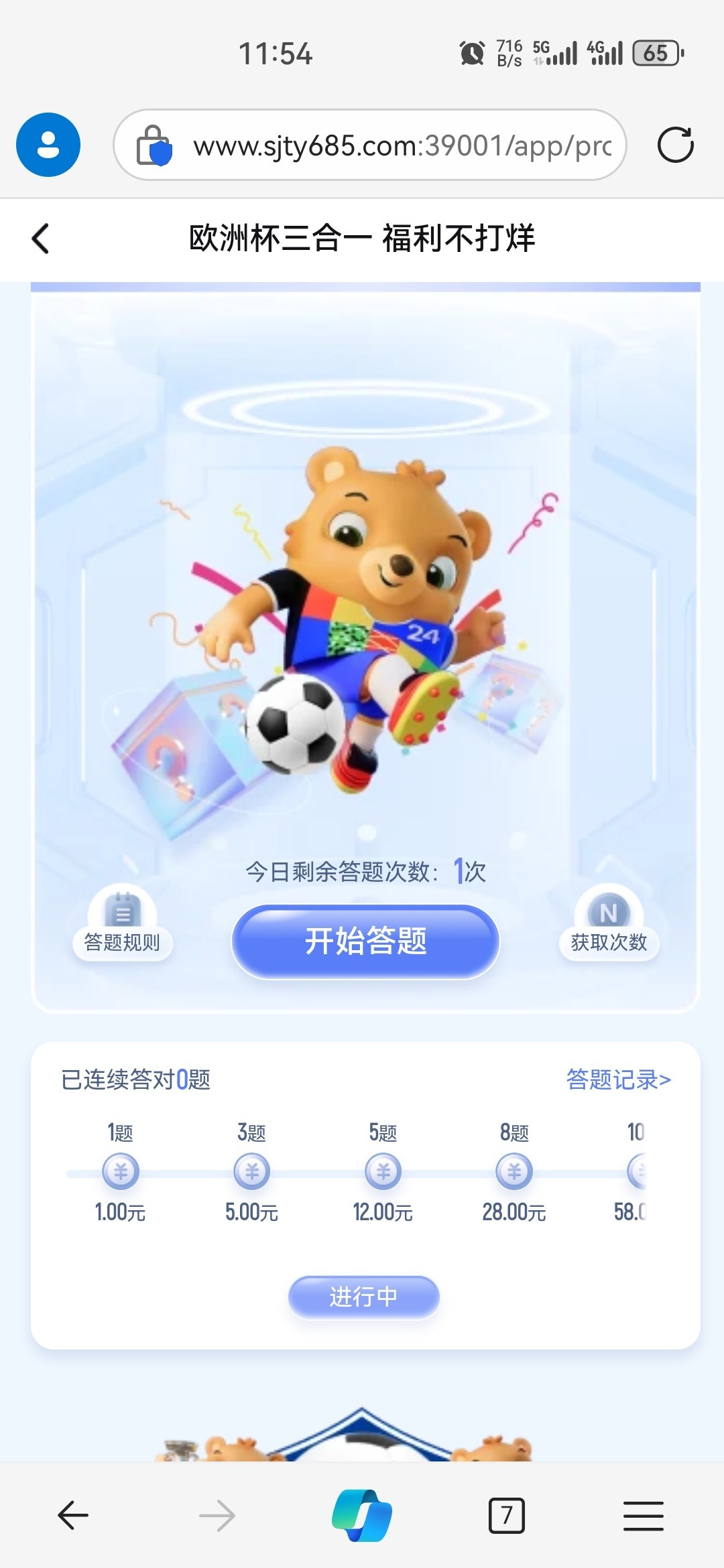Image resolution: width=724 pixels, height=1568 pixels.
Task: Go back with the browser's bottom arrow
Action: tap(73, 1515)
